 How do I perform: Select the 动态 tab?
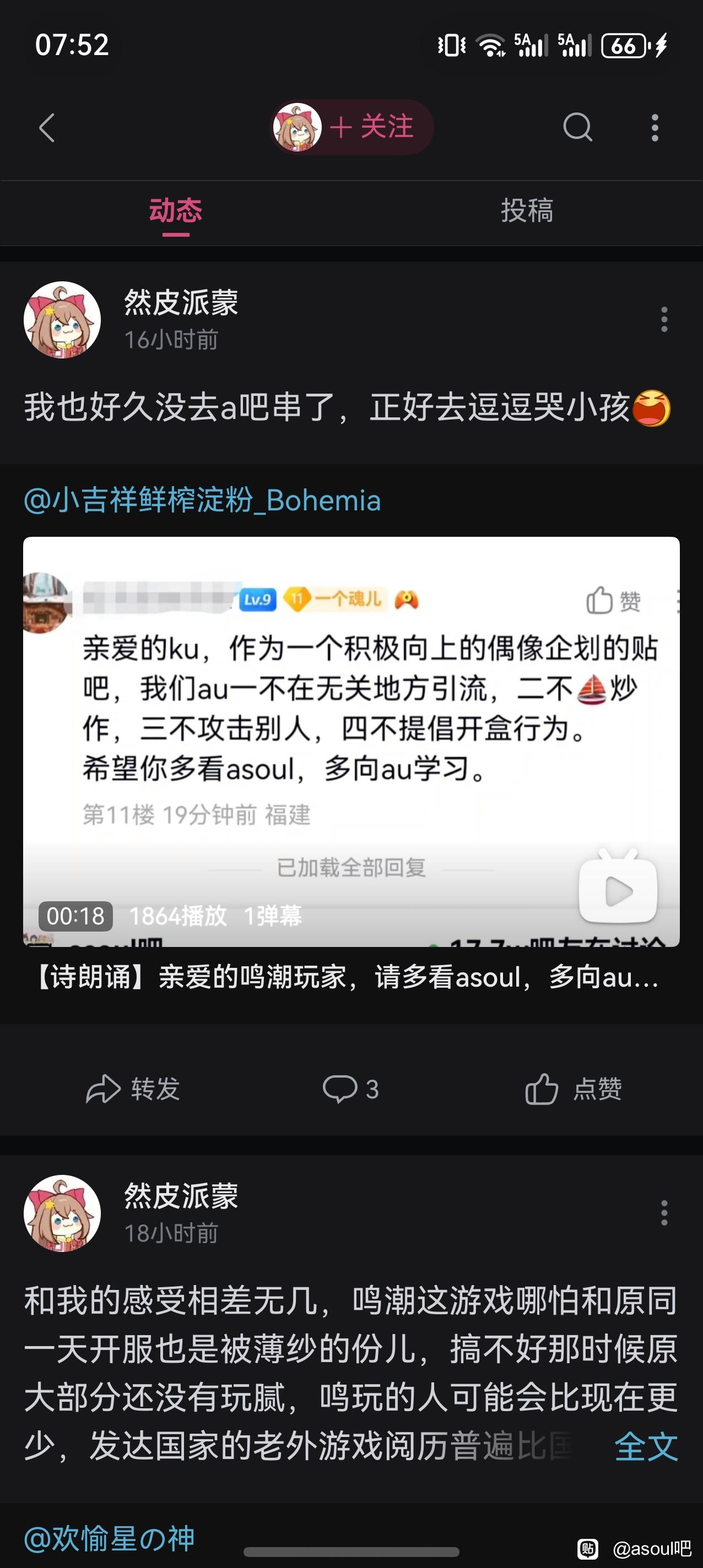[175, 211]
